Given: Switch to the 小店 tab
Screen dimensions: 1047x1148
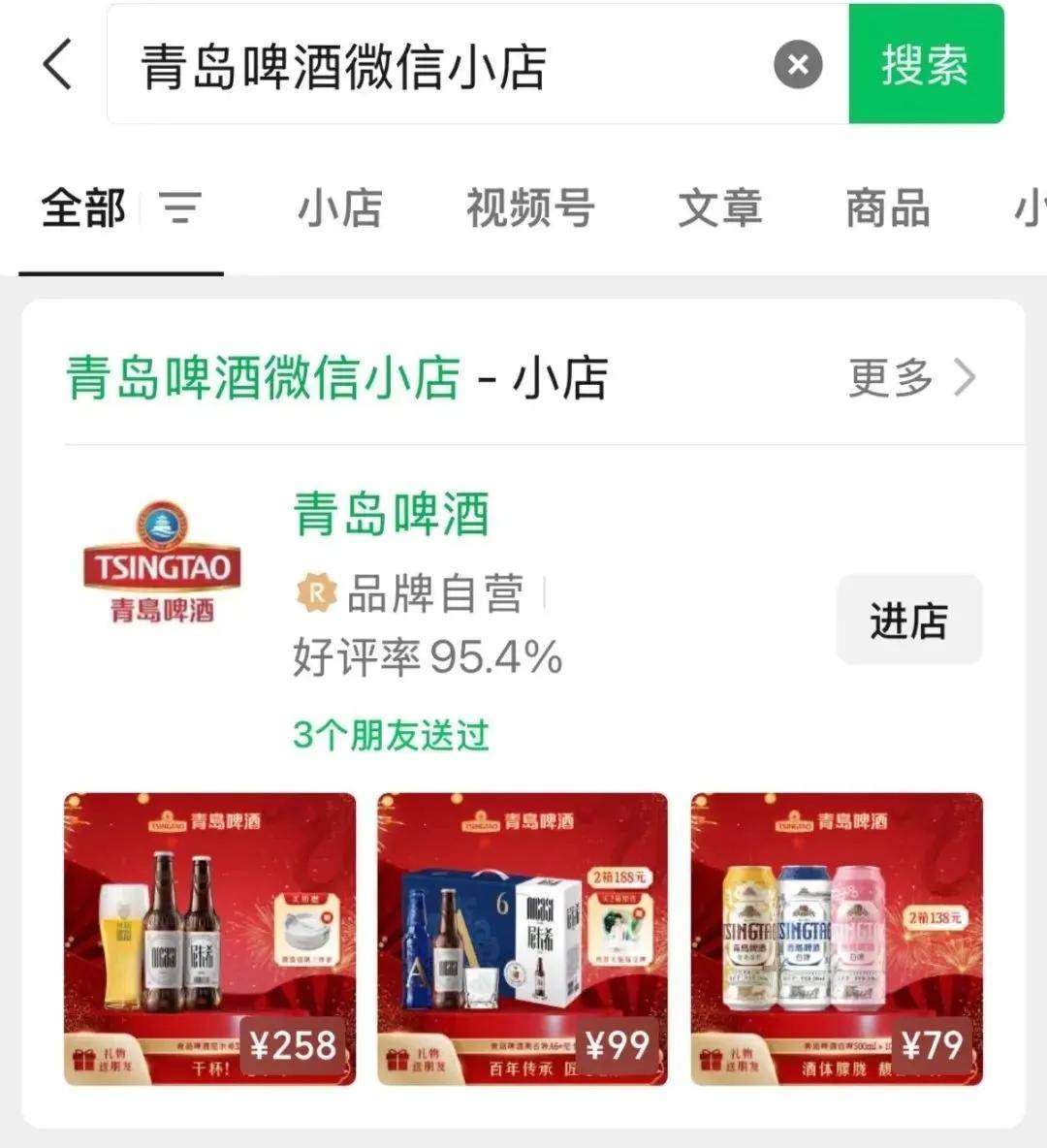Looking at the screenshot, I should click(339, 208).
